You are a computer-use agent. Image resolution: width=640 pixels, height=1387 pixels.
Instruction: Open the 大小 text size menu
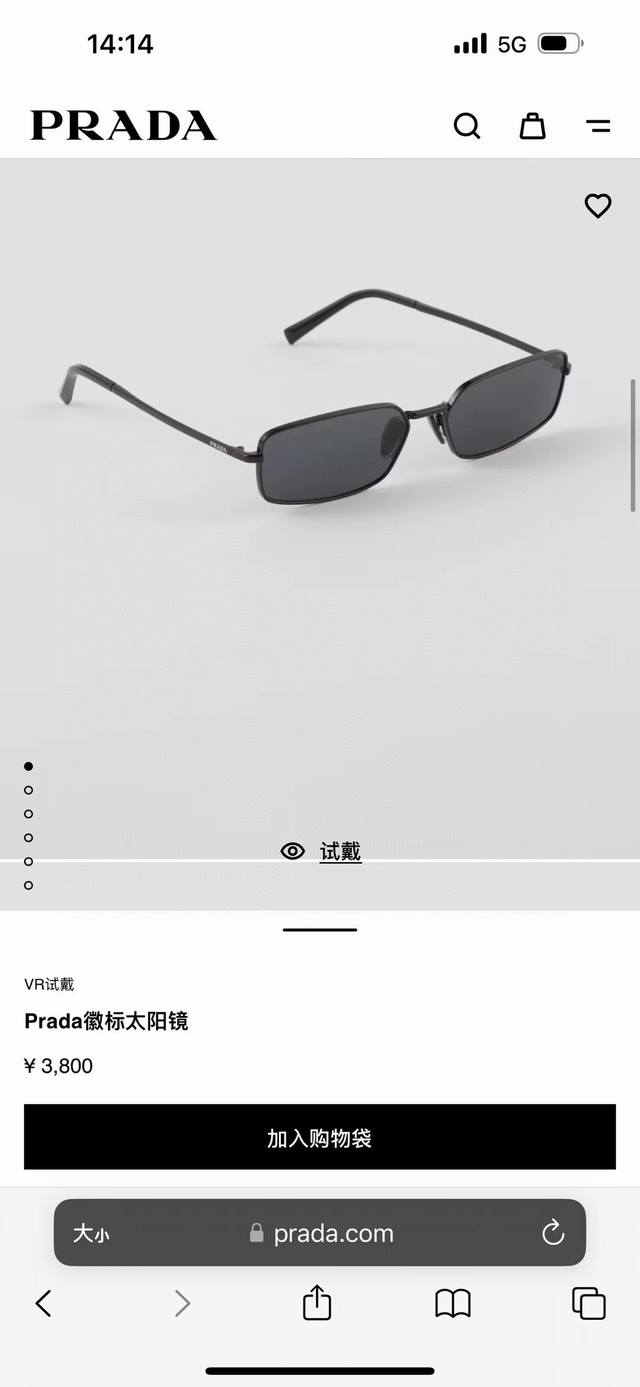(90, 1233)
